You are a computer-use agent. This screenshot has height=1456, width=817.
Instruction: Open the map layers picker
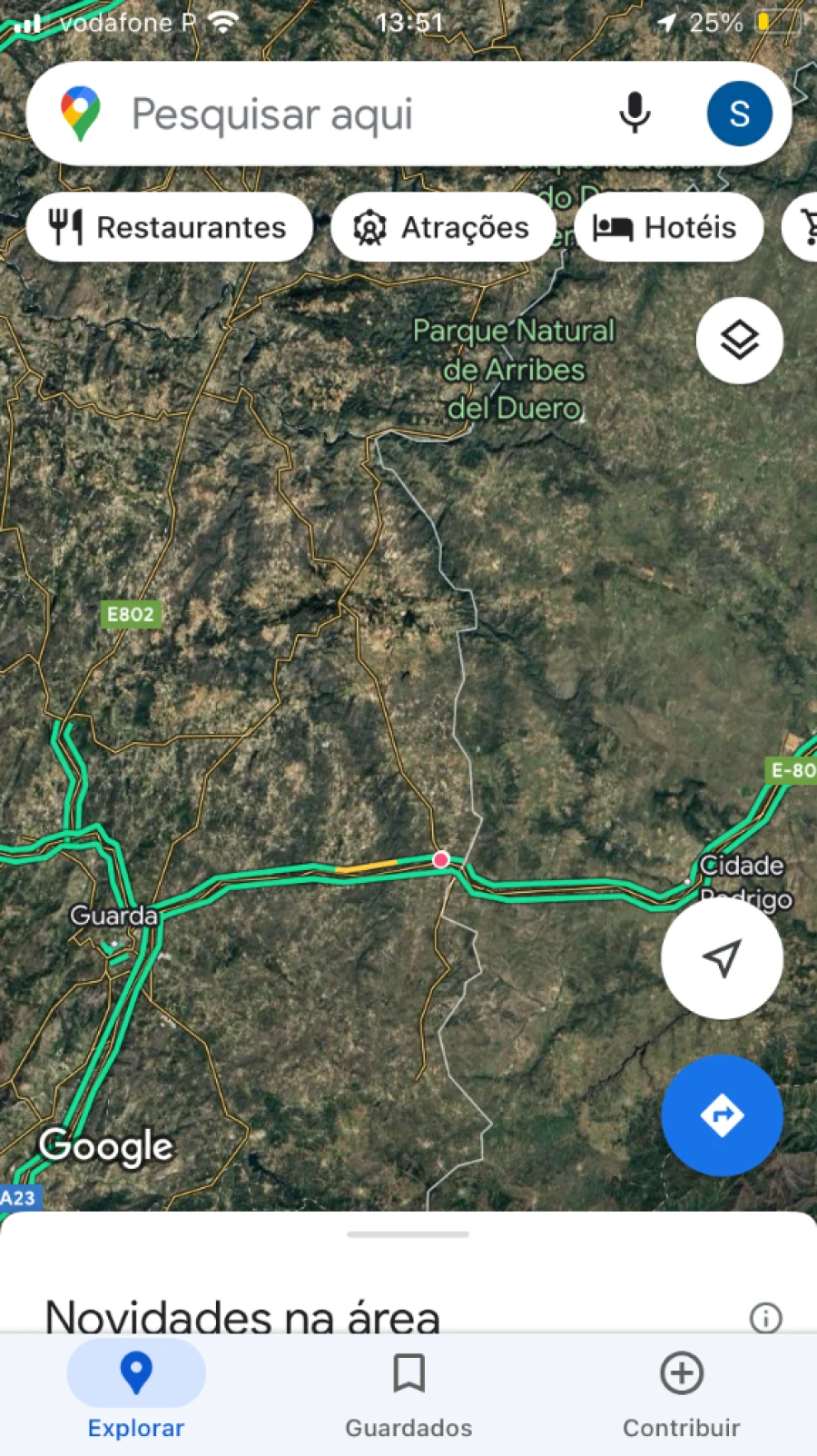pos(740,340)
